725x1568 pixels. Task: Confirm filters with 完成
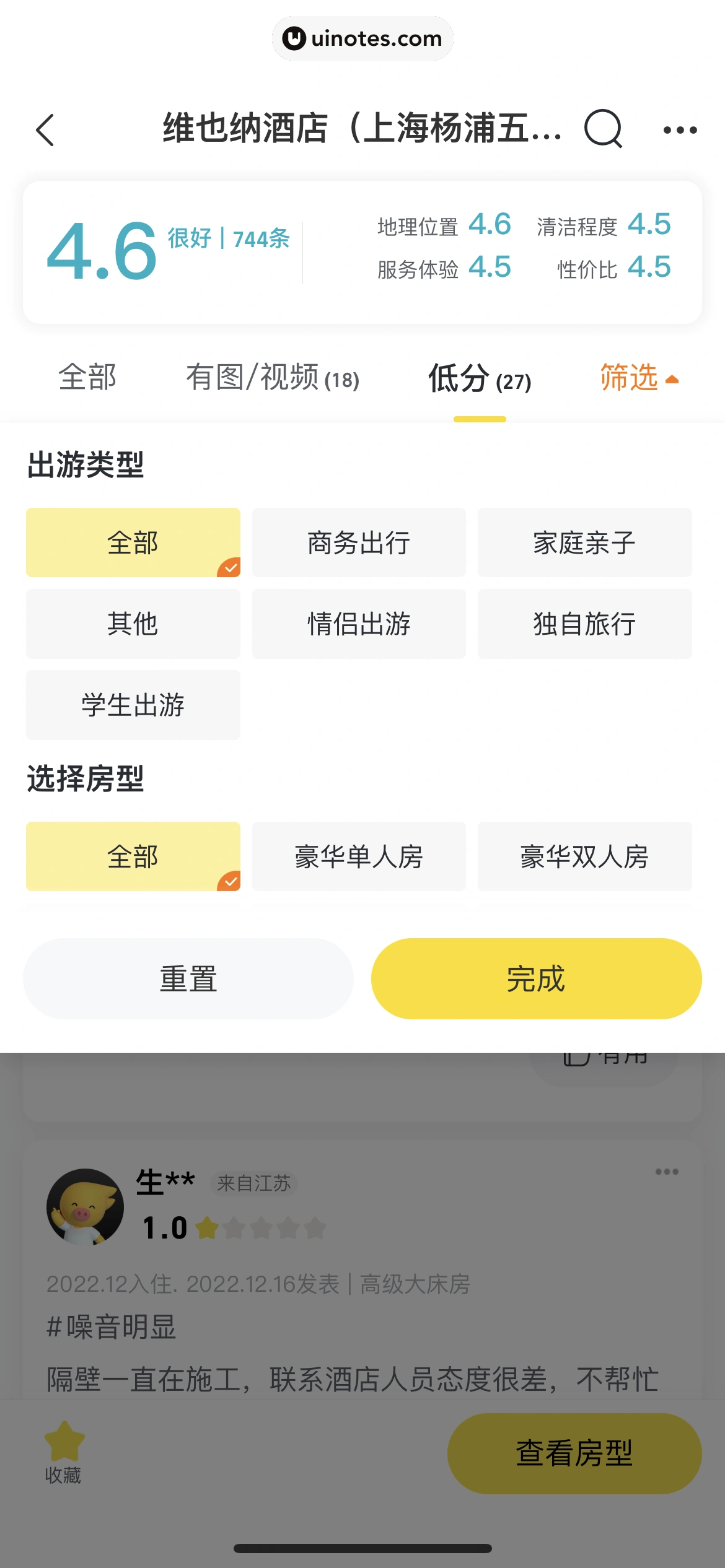(x=536, y=978)
